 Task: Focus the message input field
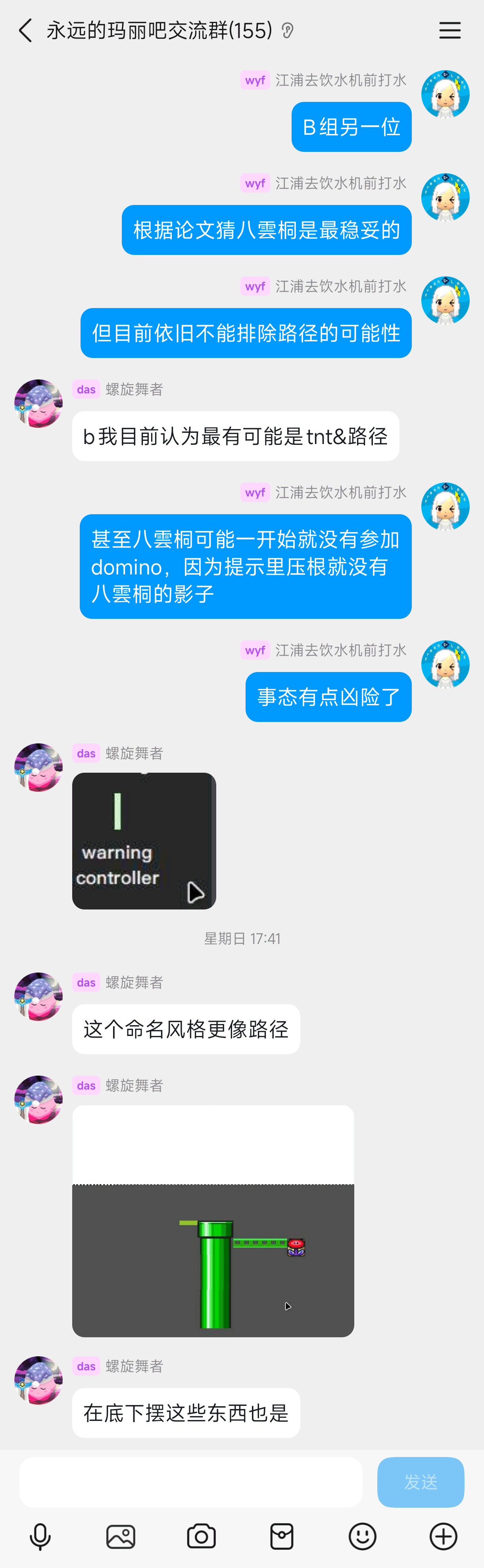pos(190,1482)
